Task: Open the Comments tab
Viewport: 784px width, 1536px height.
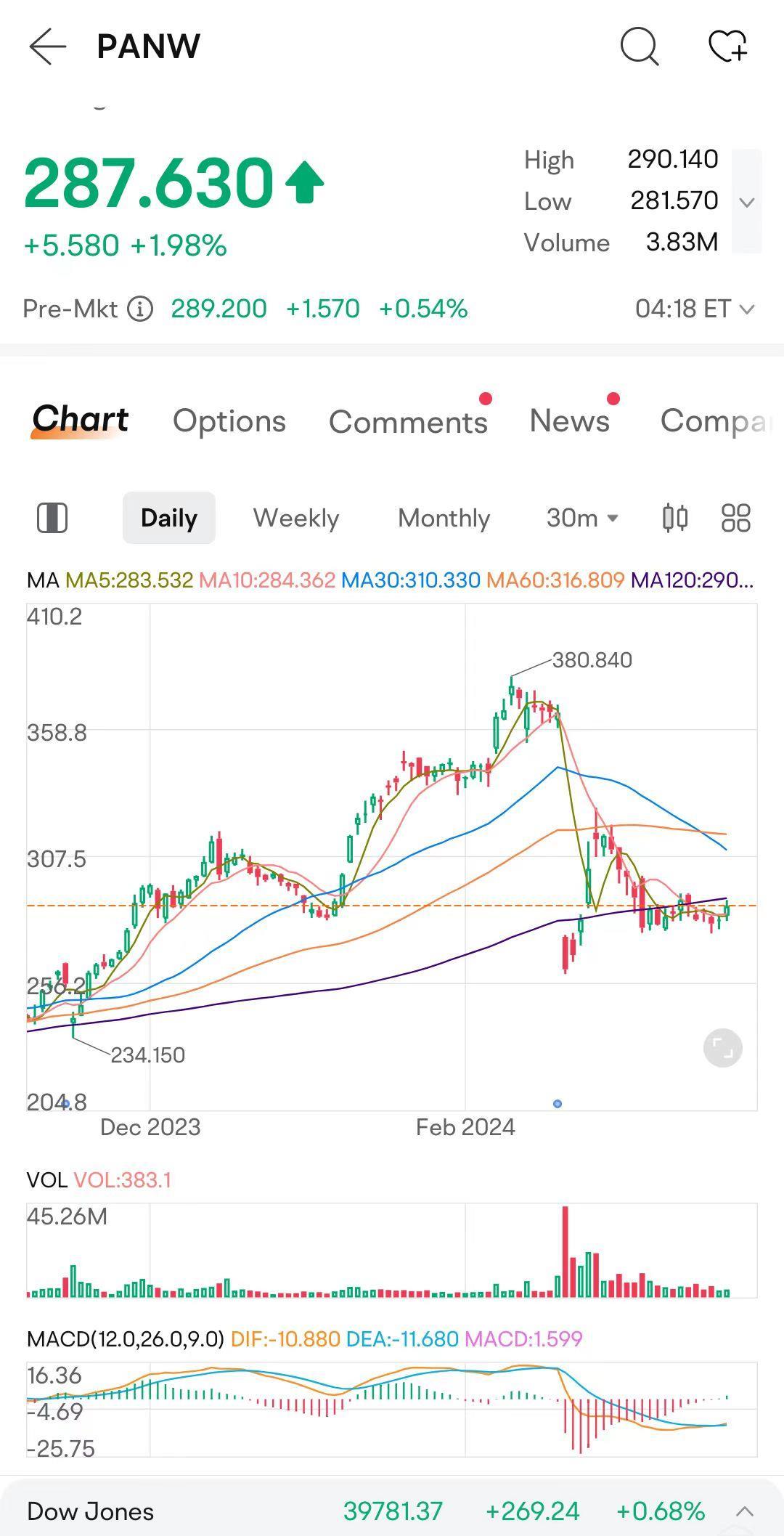Action: pyautogui.click(x=408, y=422)
